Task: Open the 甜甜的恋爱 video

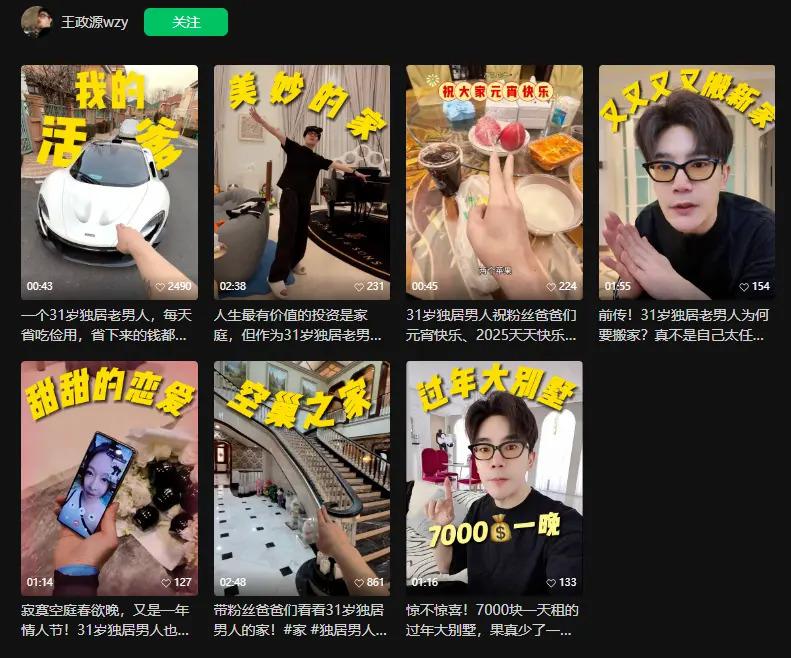Action: (x=109, y=478)
